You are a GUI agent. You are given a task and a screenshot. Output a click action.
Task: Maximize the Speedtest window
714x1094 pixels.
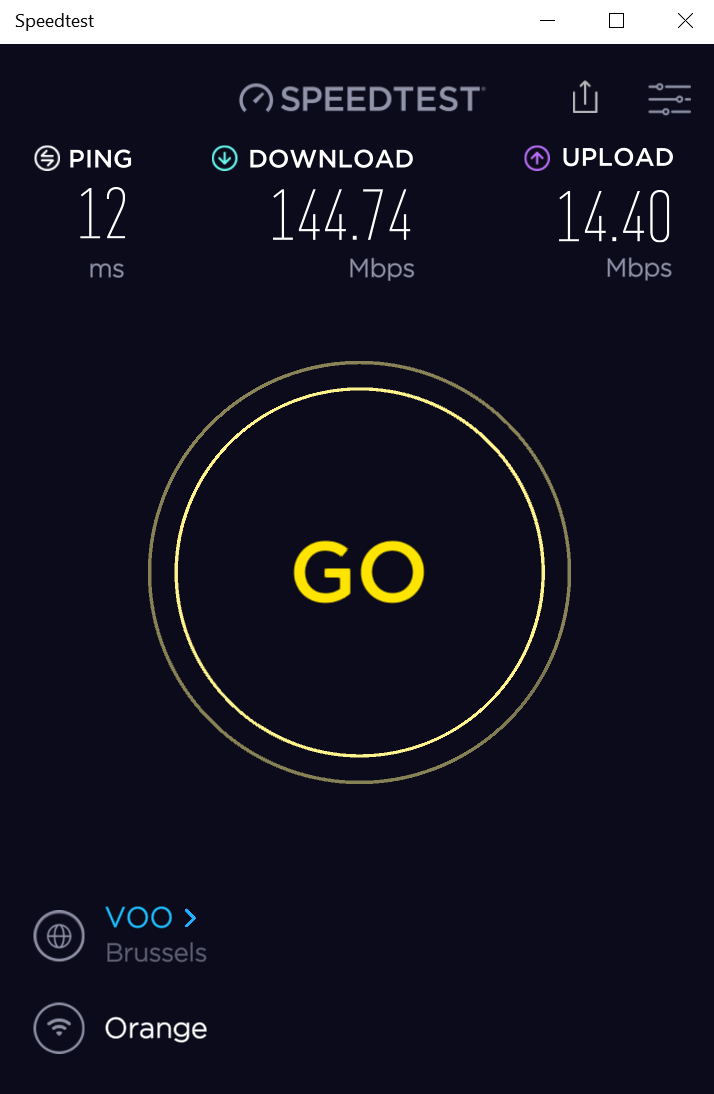(x=617, y=21)
